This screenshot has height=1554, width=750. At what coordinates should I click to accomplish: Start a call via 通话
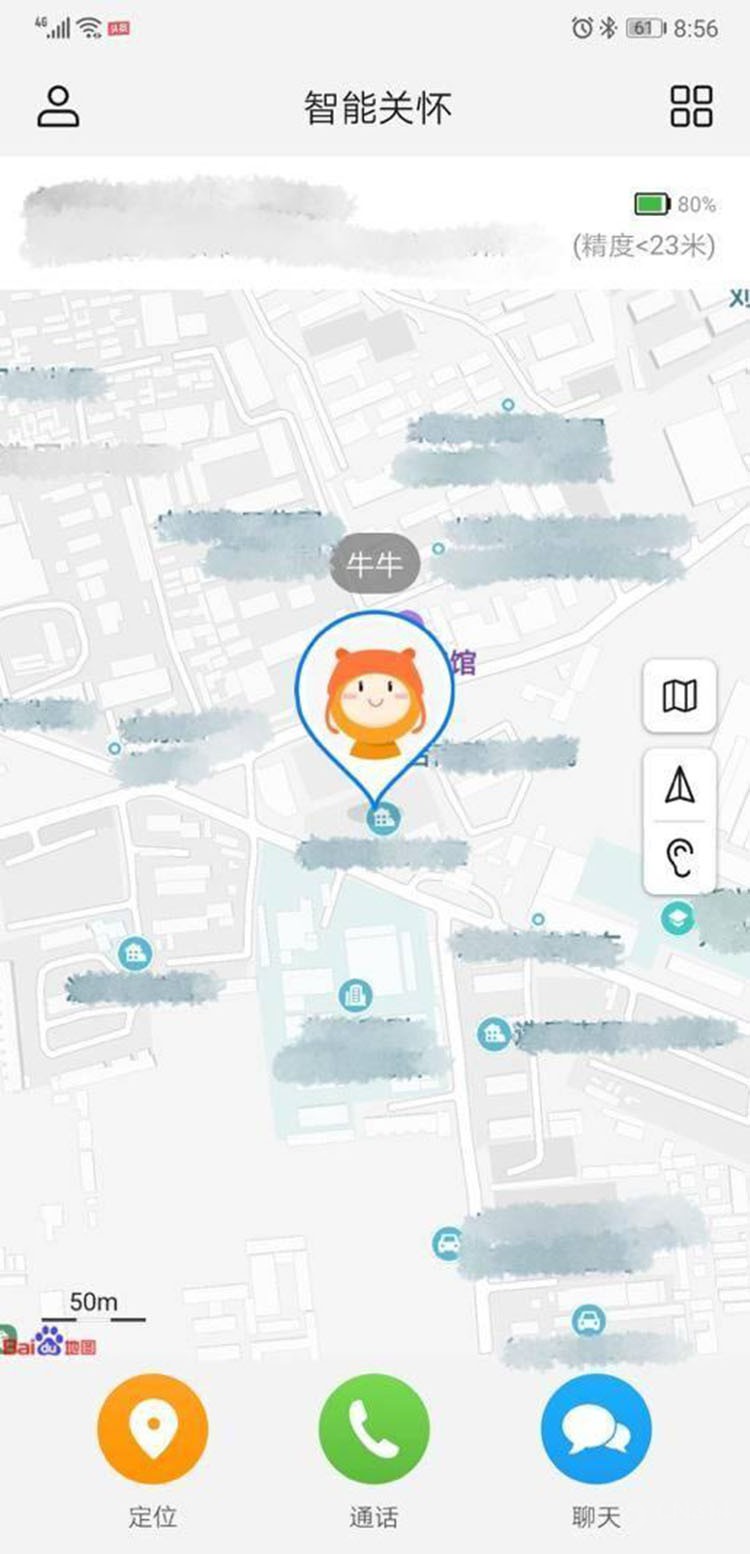tap(374, 1429)
